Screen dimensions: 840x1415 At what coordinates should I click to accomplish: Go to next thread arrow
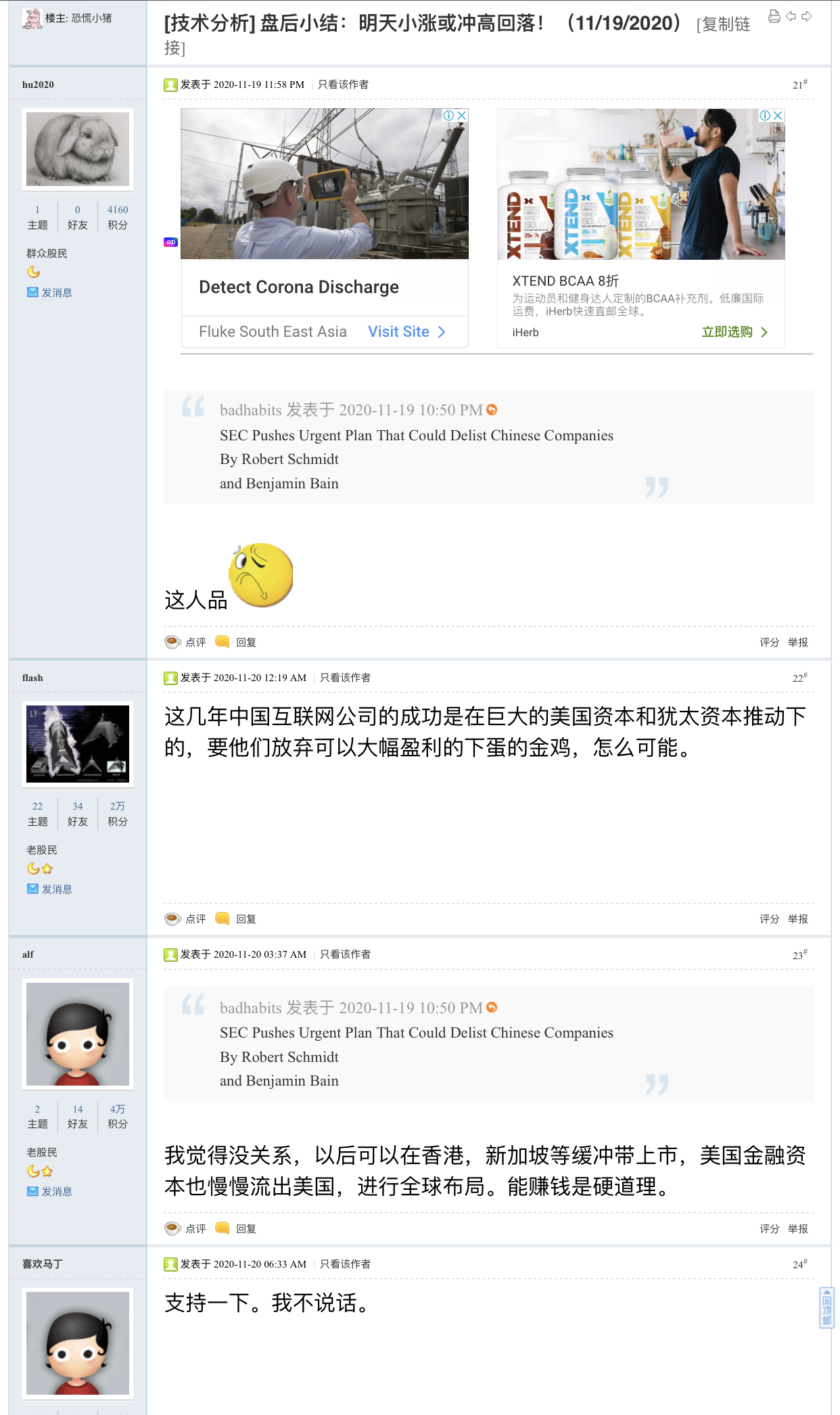807,16
